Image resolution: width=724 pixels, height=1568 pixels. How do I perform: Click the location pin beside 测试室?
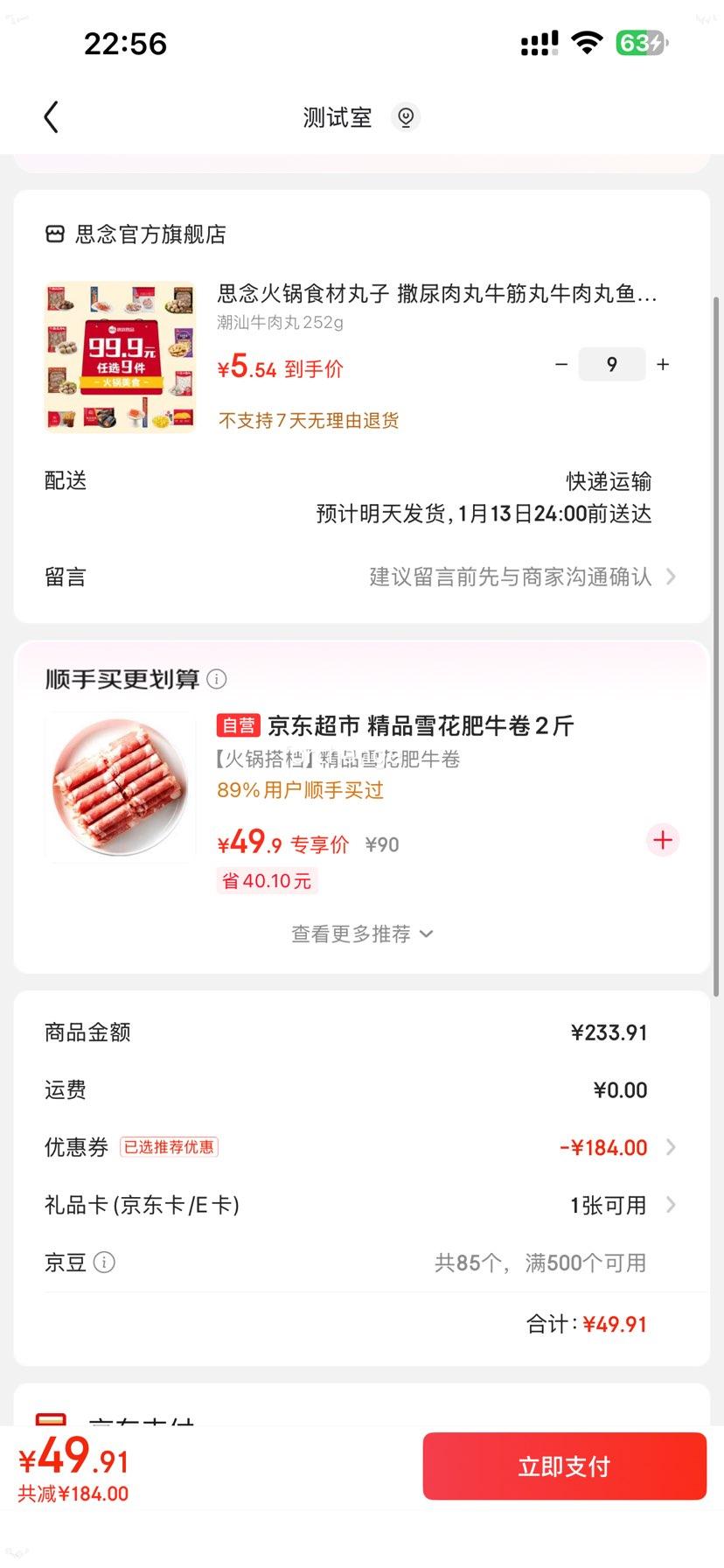click(405, 116)
